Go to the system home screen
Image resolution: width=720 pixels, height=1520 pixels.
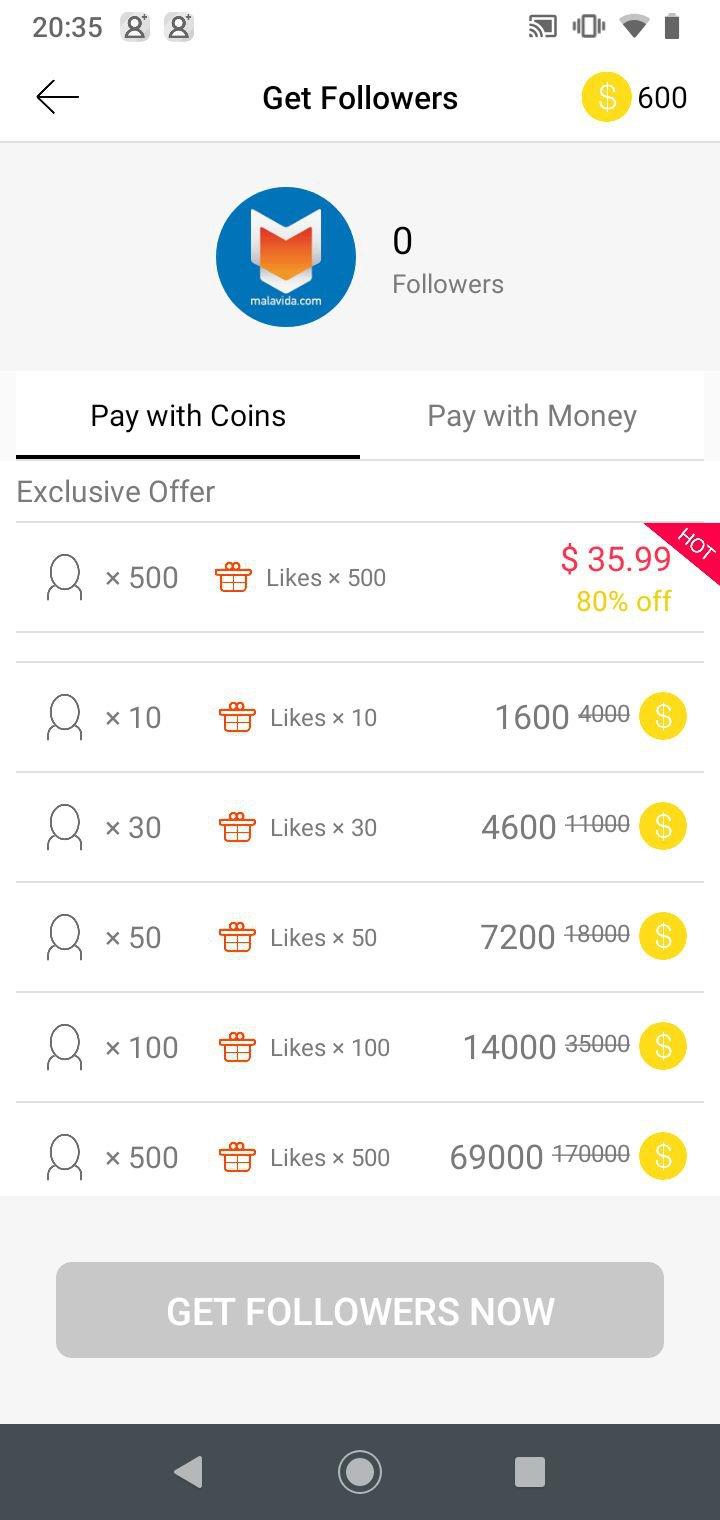360,1471
